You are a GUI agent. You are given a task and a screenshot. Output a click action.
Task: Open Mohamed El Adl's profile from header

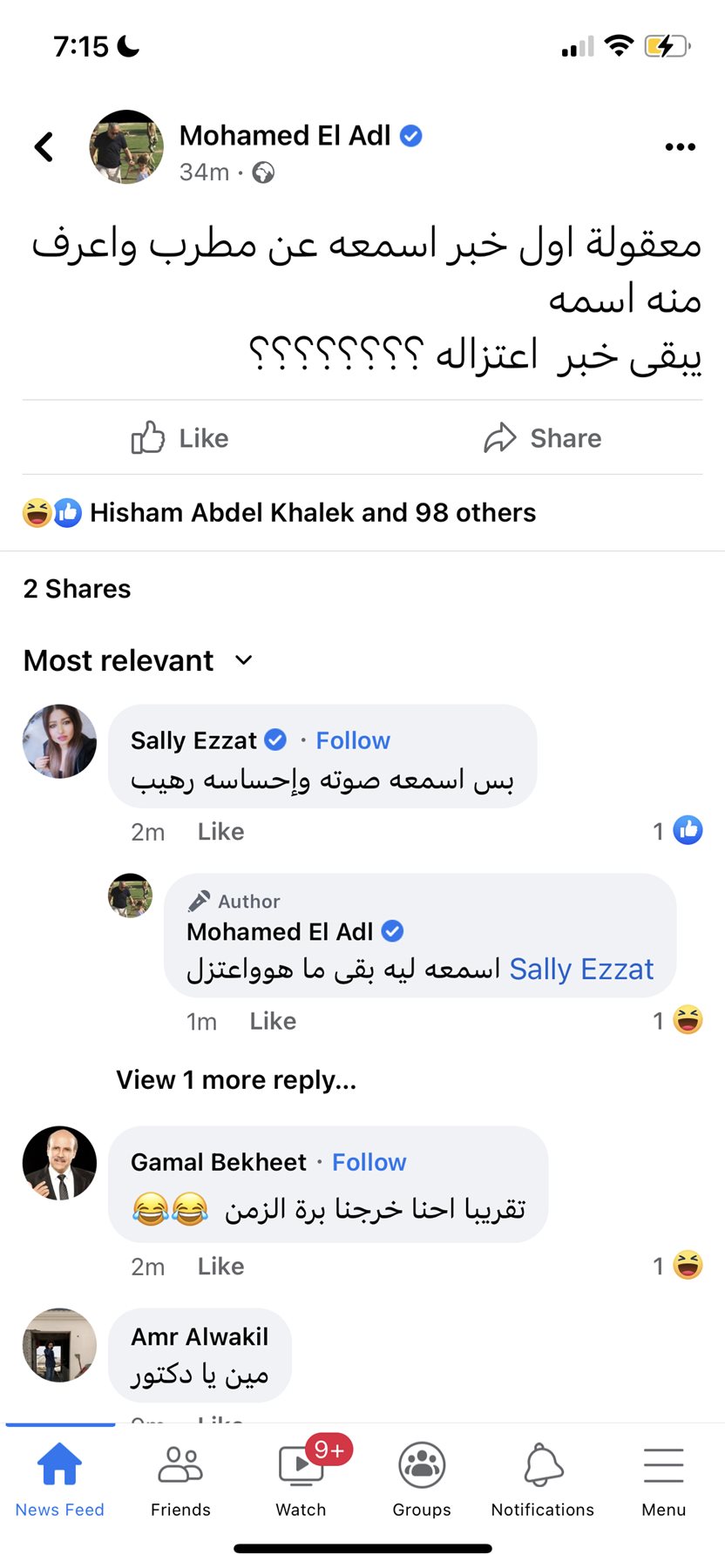pyautogui.click(x=284, y=136)
